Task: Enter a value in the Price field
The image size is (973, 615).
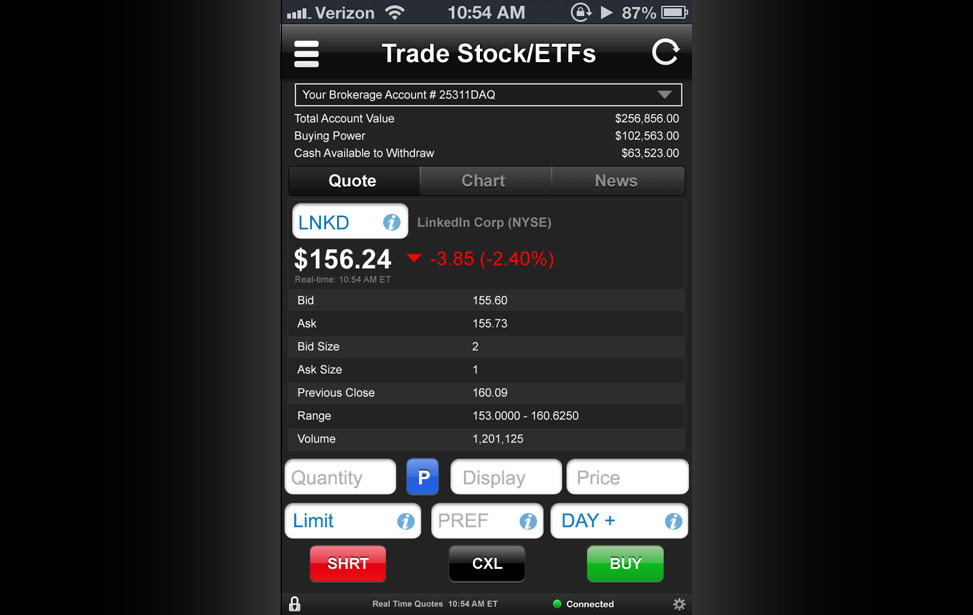Action: 627,478
